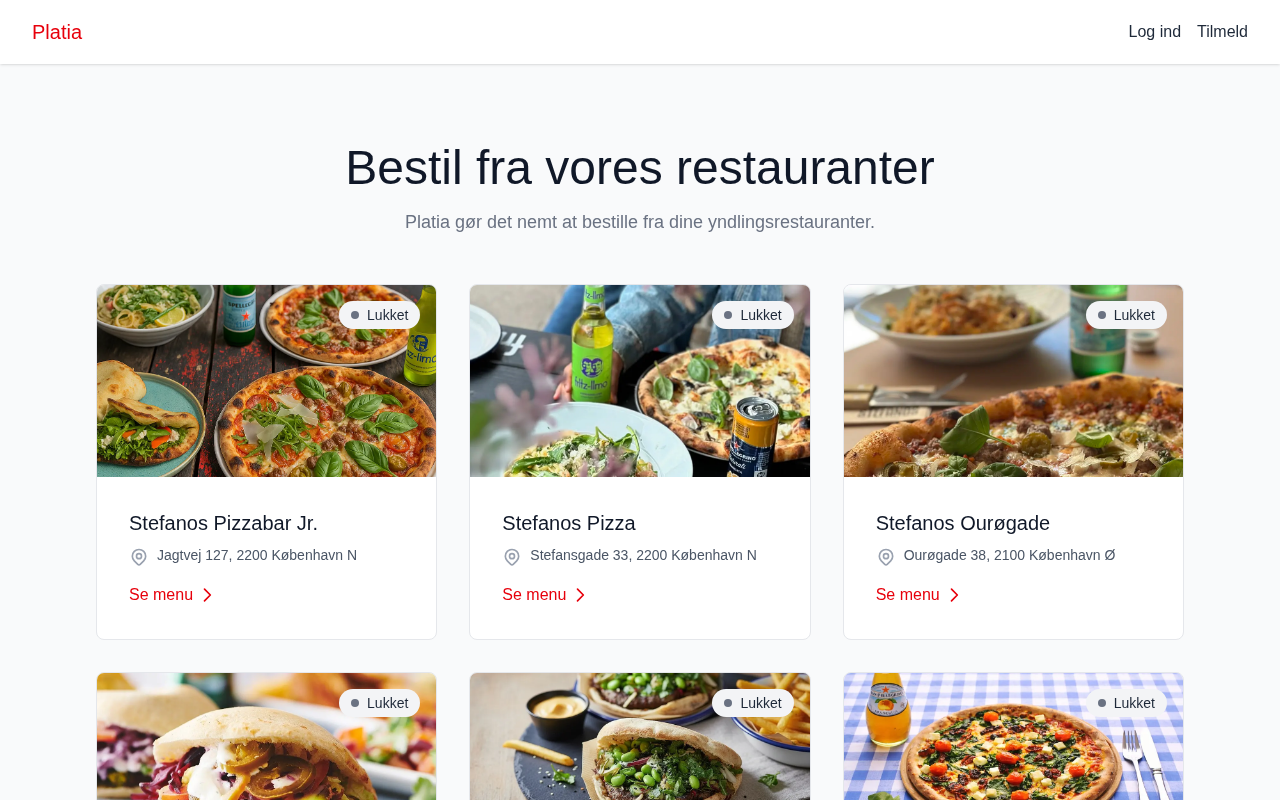The image size is (1280, 800).
Task: Open the Tilmeld sign-up link
Action: click(x=1222, y=32)
